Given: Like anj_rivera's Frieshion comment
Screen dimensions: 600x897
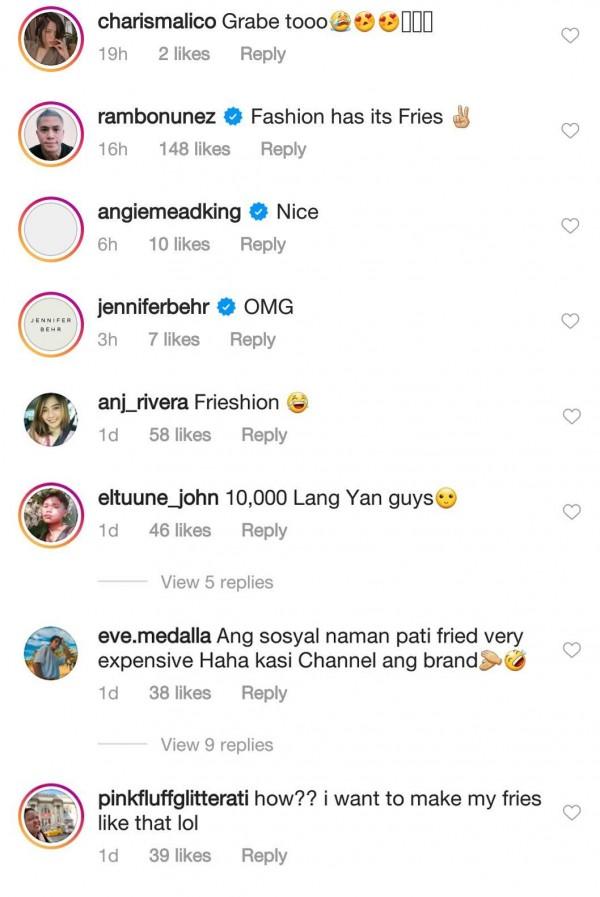Looking at the screenshot, I should (x=570, y=416).
